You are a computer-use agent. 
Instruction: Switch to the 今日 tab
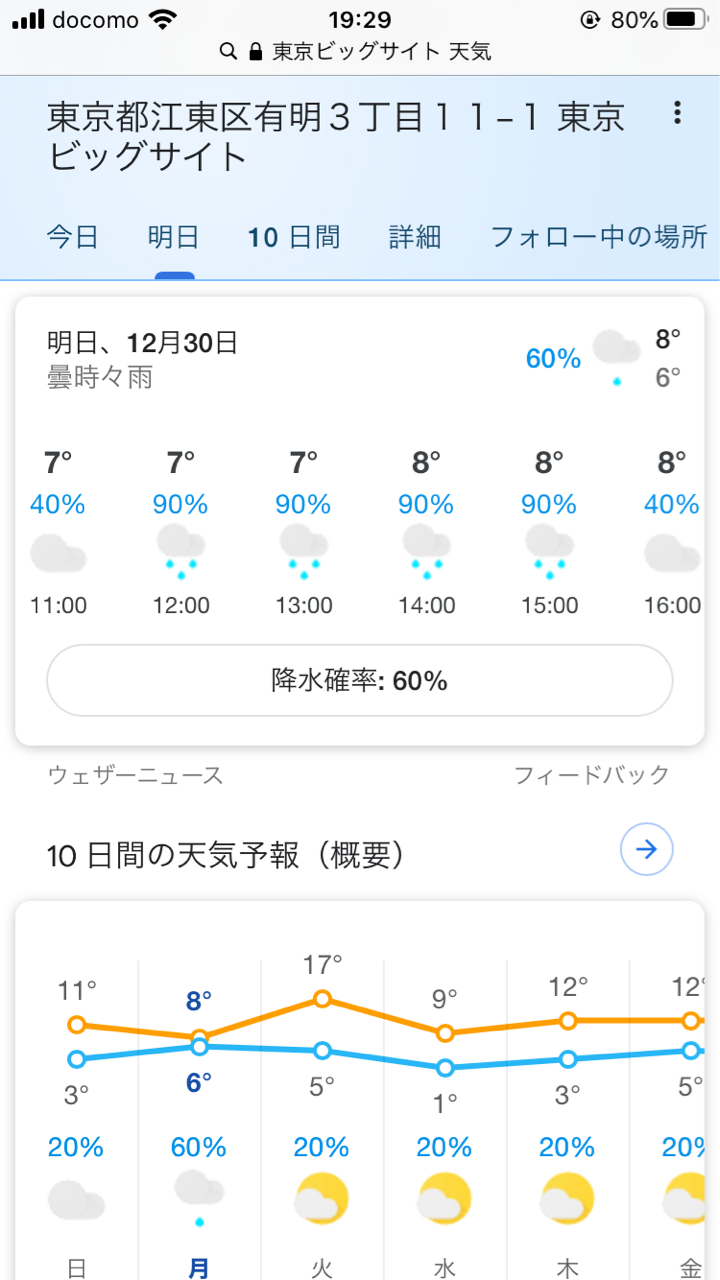73,237
